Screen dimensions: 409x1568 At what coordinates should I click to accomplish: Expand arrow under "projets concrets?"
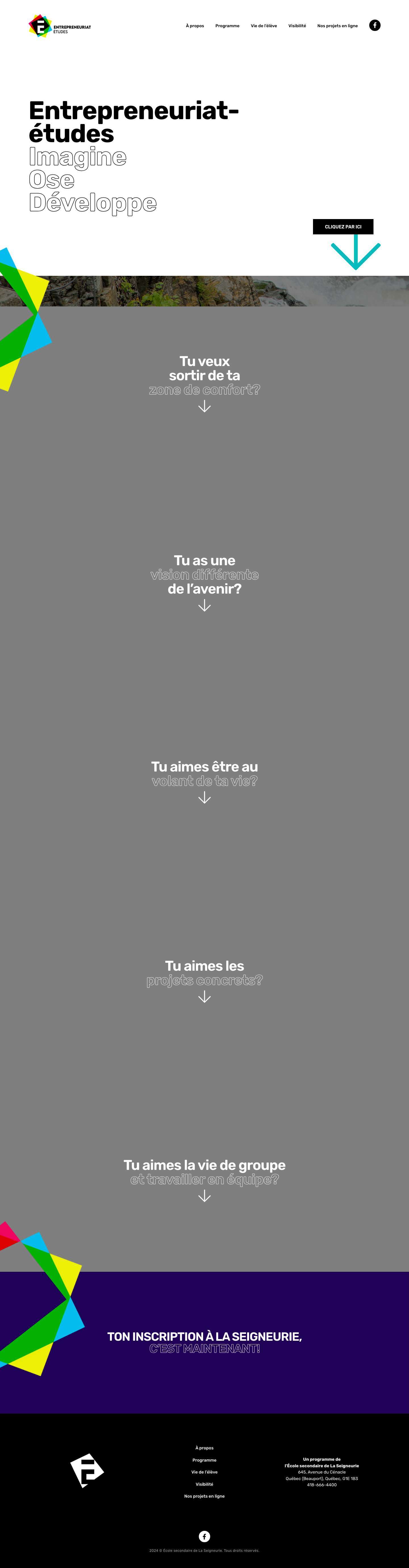205,997
